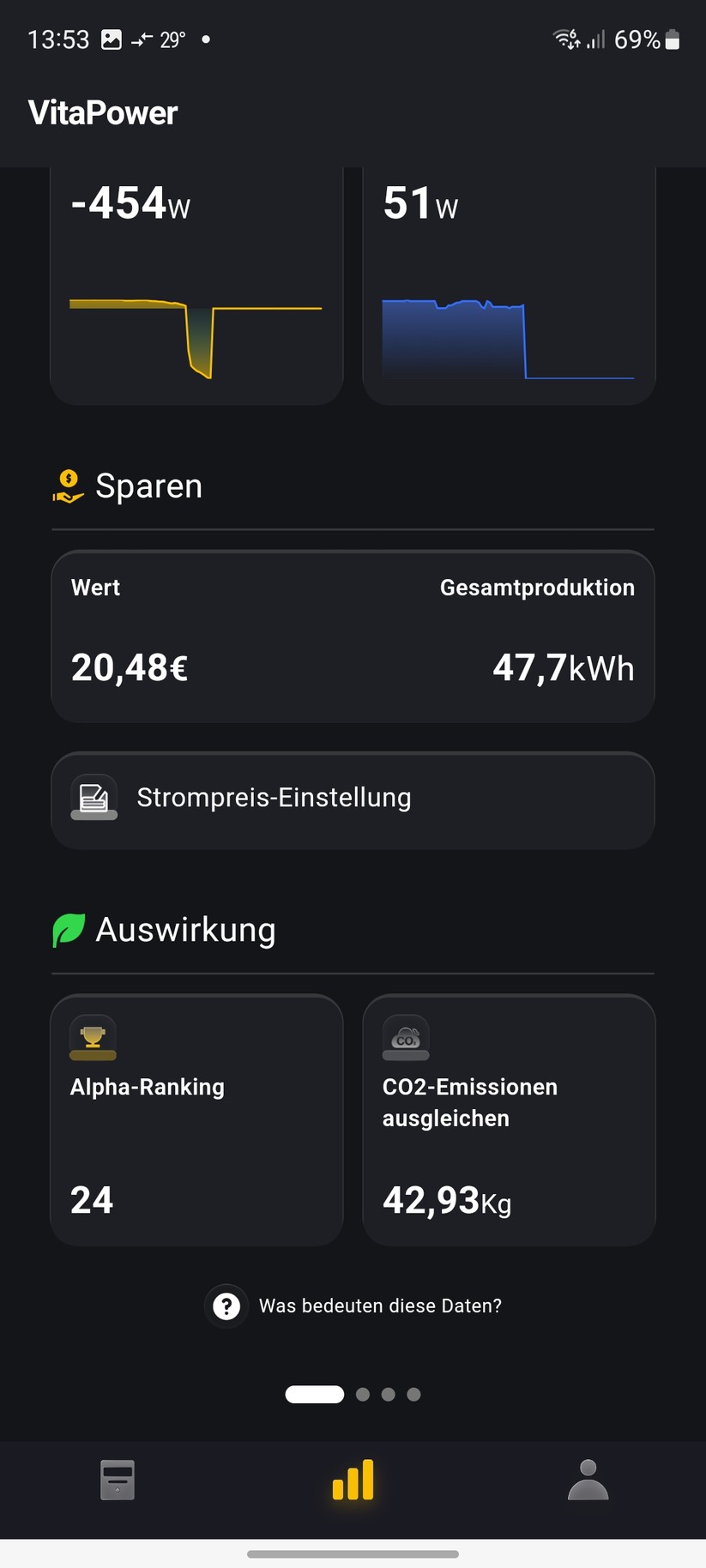Go to the profile tab
Image resolution: width=706 pixels, height=1568 pixels.
tap(588, 1480)
